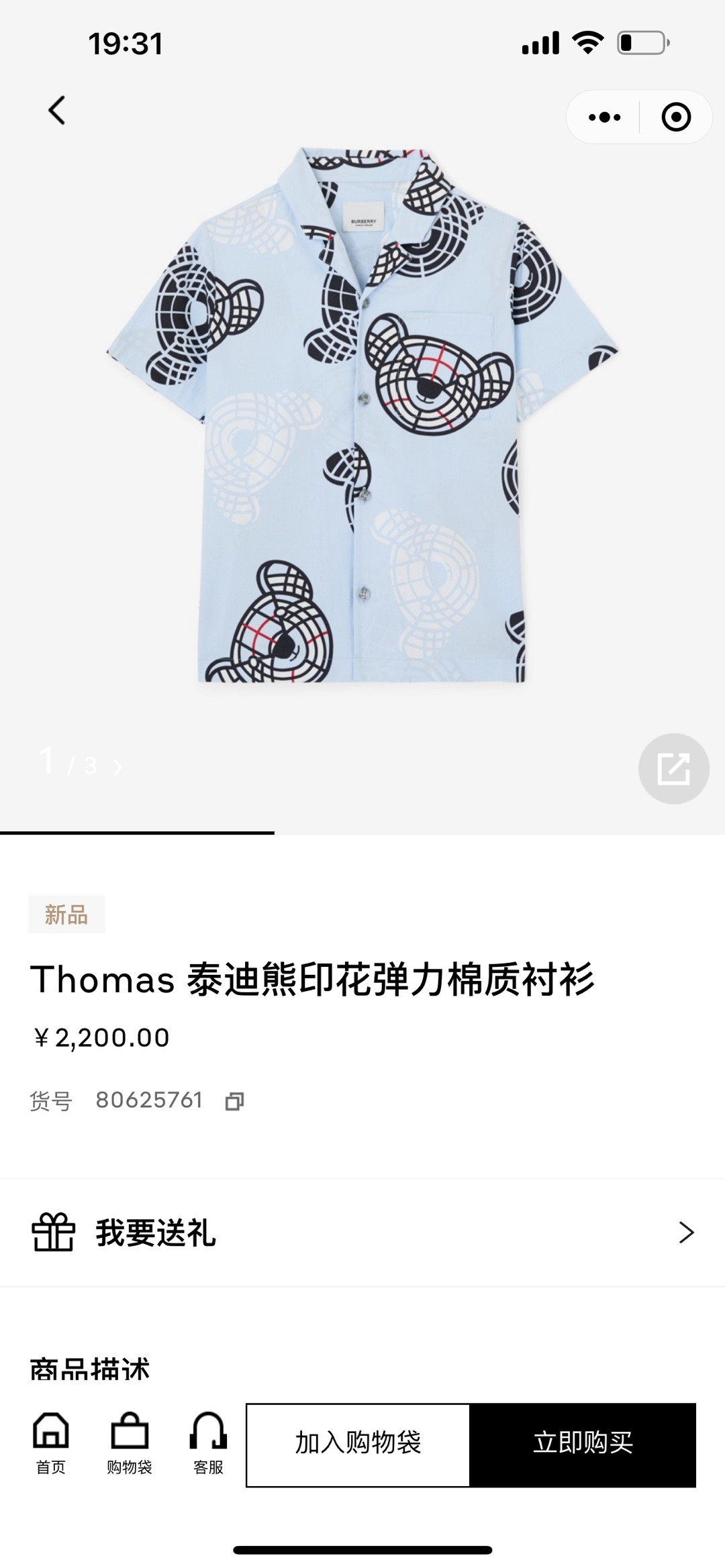Copy the item number 80625761

coord(234,1101)
